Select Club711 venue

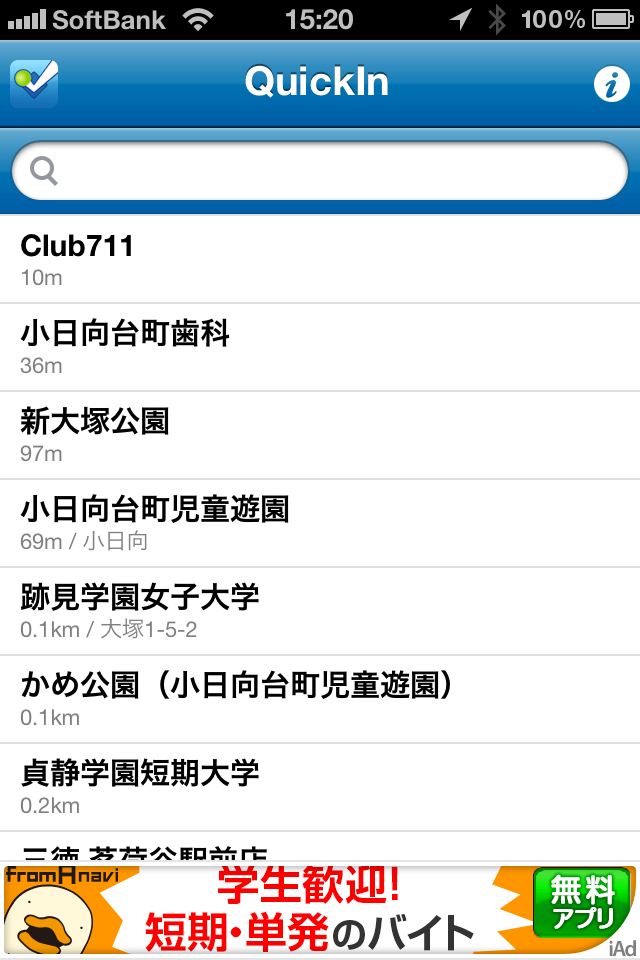point(320,259)
